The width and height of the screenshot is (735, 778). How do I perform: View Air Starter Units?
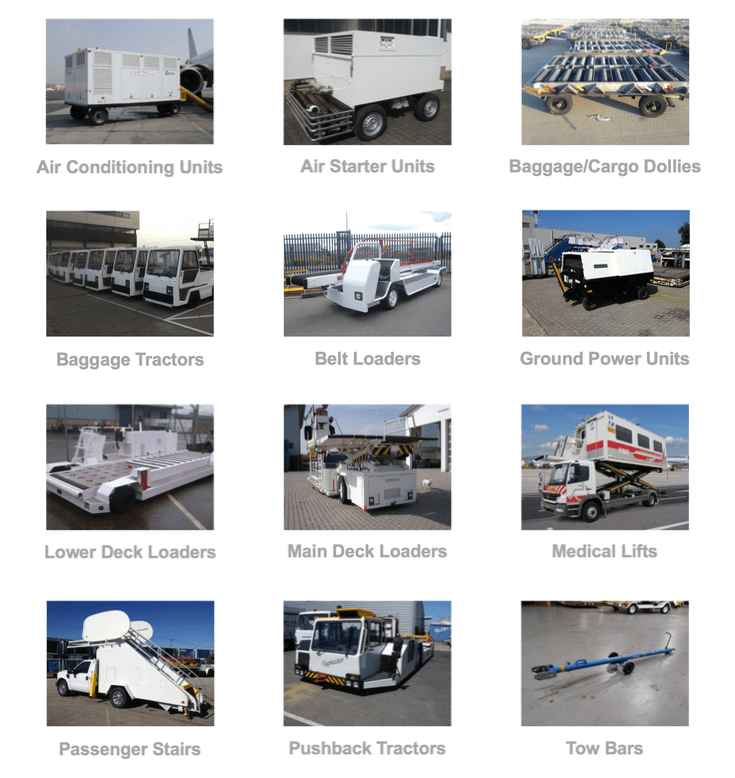(367, 82)
